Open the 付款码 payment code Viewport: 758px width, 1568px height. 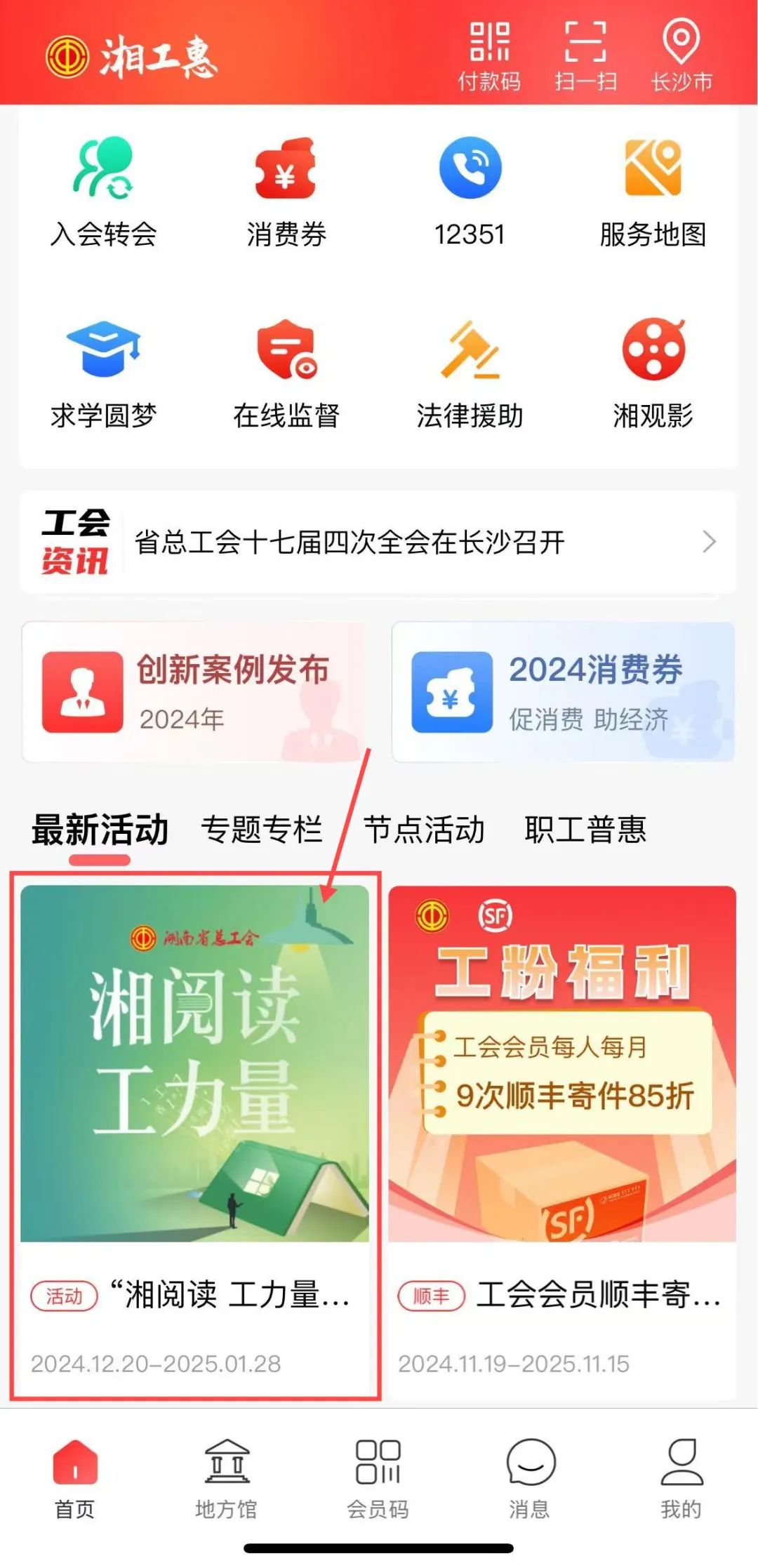point(489,56)
